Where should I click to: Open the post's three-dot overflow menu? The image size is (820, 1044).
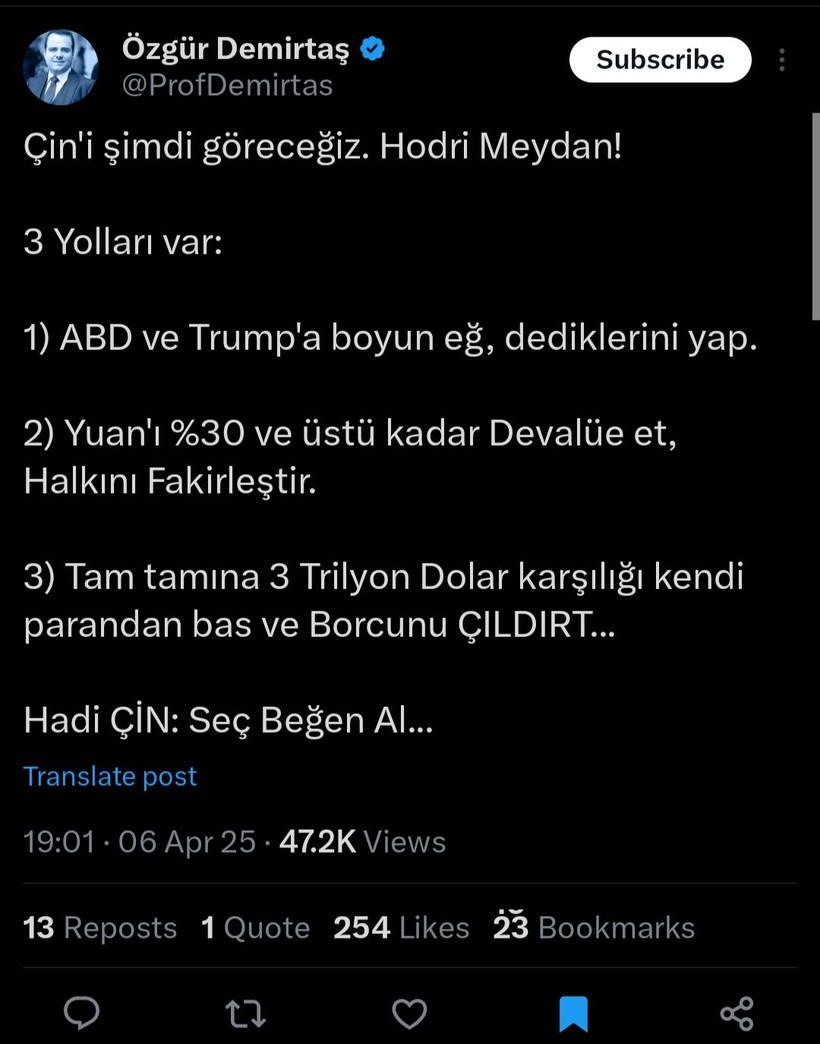click(782, 60)
